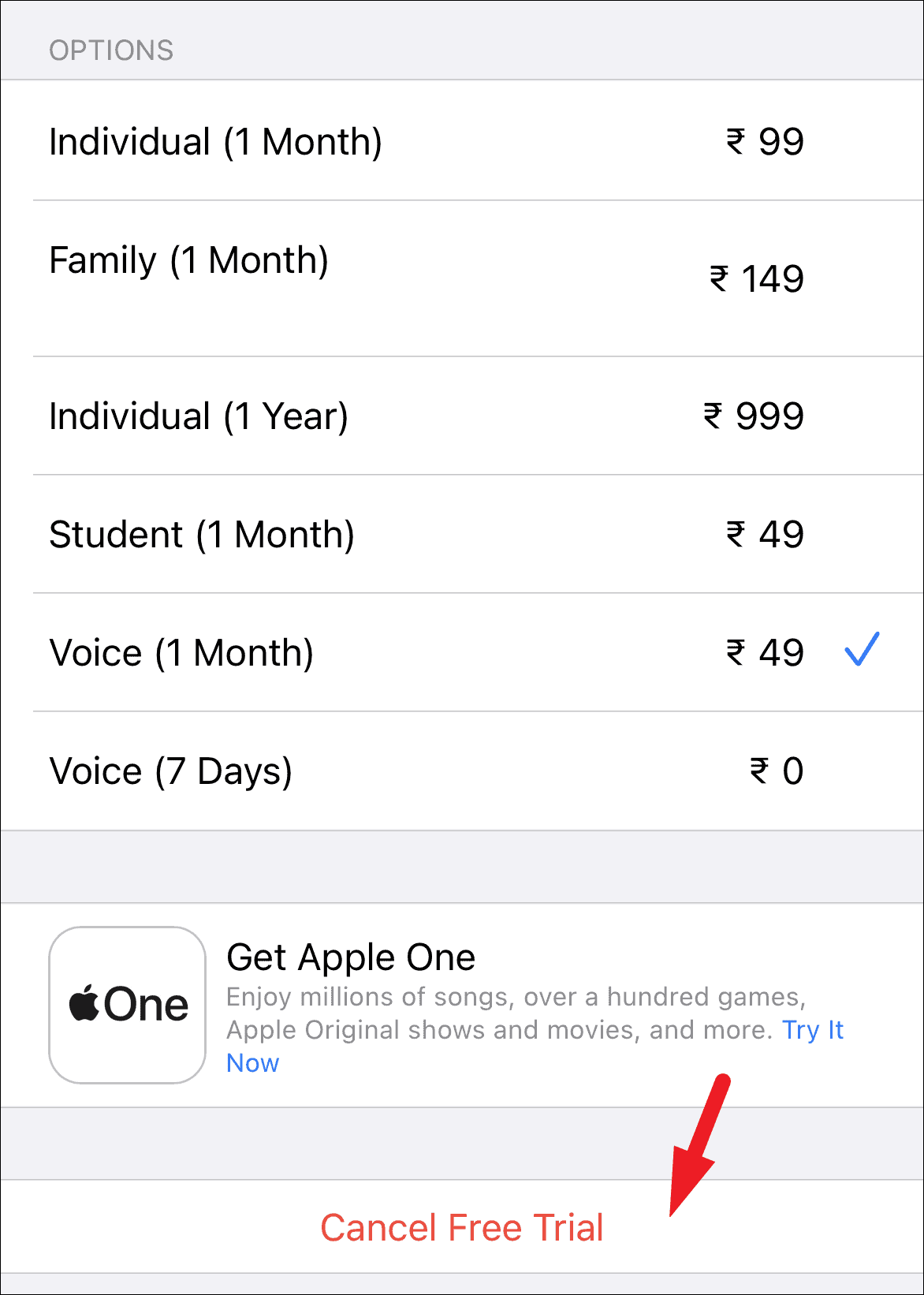Tap Cancel Free Trial
This screenshot has height=1295, width=924.
point(462,1227)
